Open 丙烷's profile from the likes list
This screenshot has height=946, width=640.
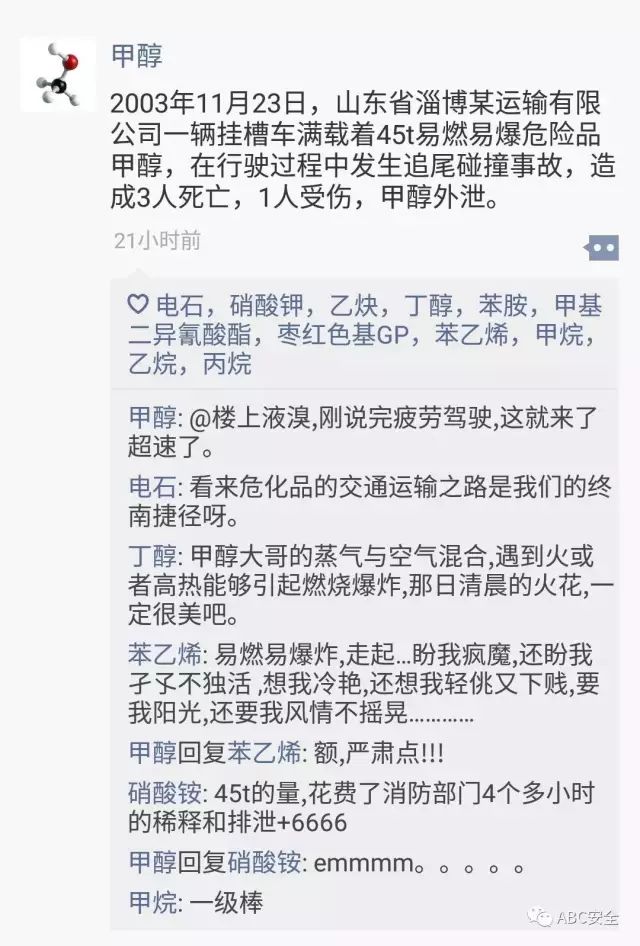point(227,364)
